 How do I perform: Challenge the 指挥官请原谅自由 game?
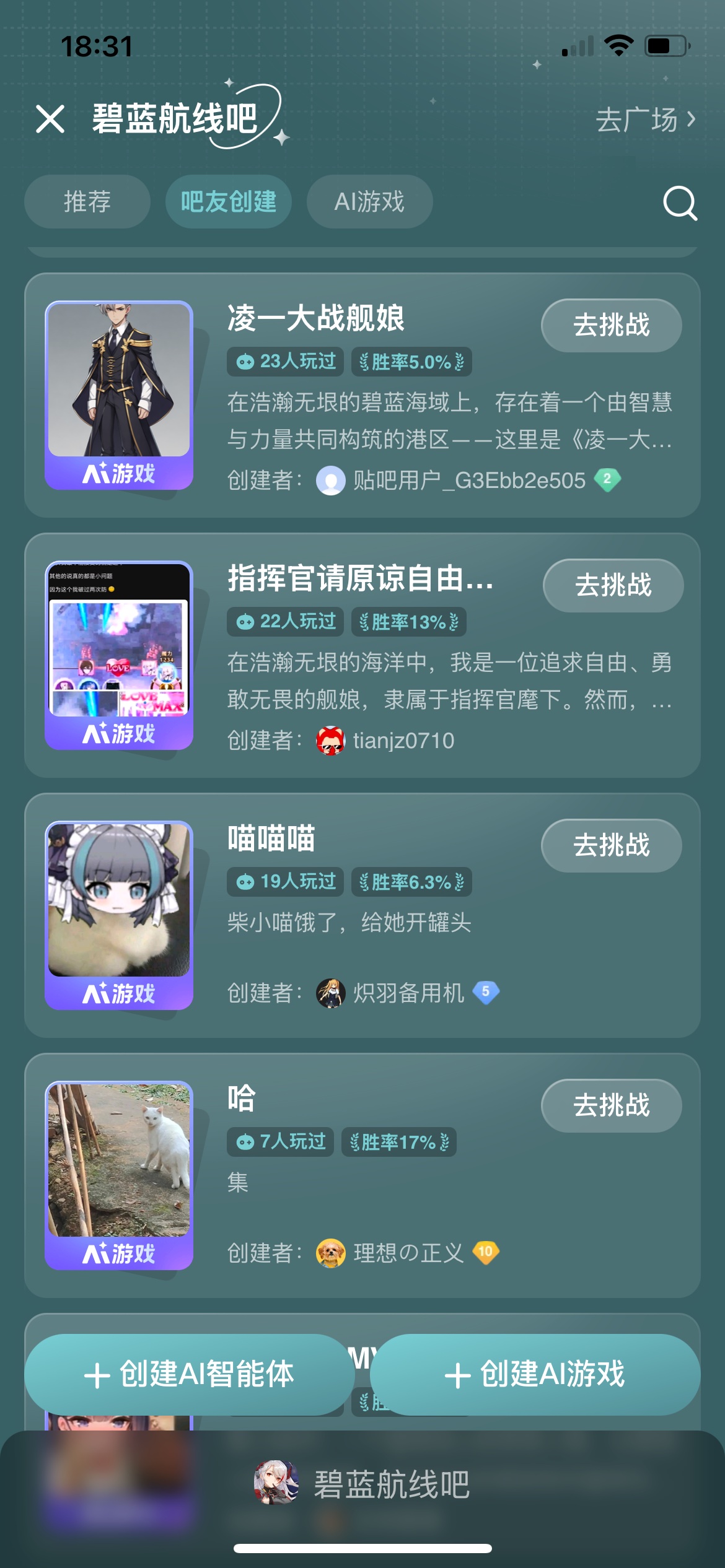click(613, 586)
